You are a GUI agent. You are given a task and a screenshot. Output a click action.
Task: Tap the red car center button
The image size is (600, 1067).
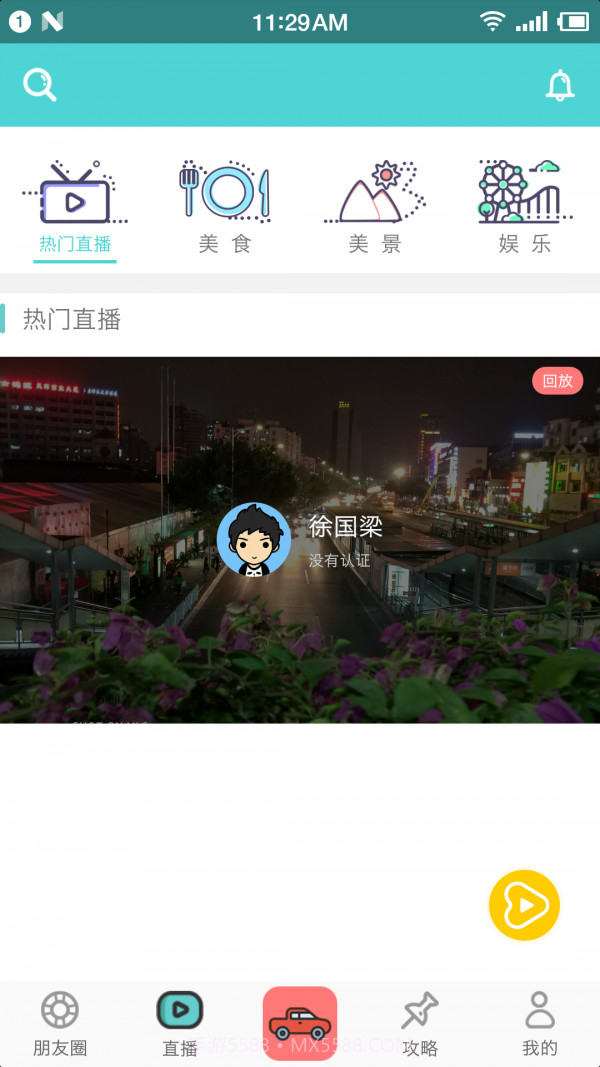tap(300, 1024)
